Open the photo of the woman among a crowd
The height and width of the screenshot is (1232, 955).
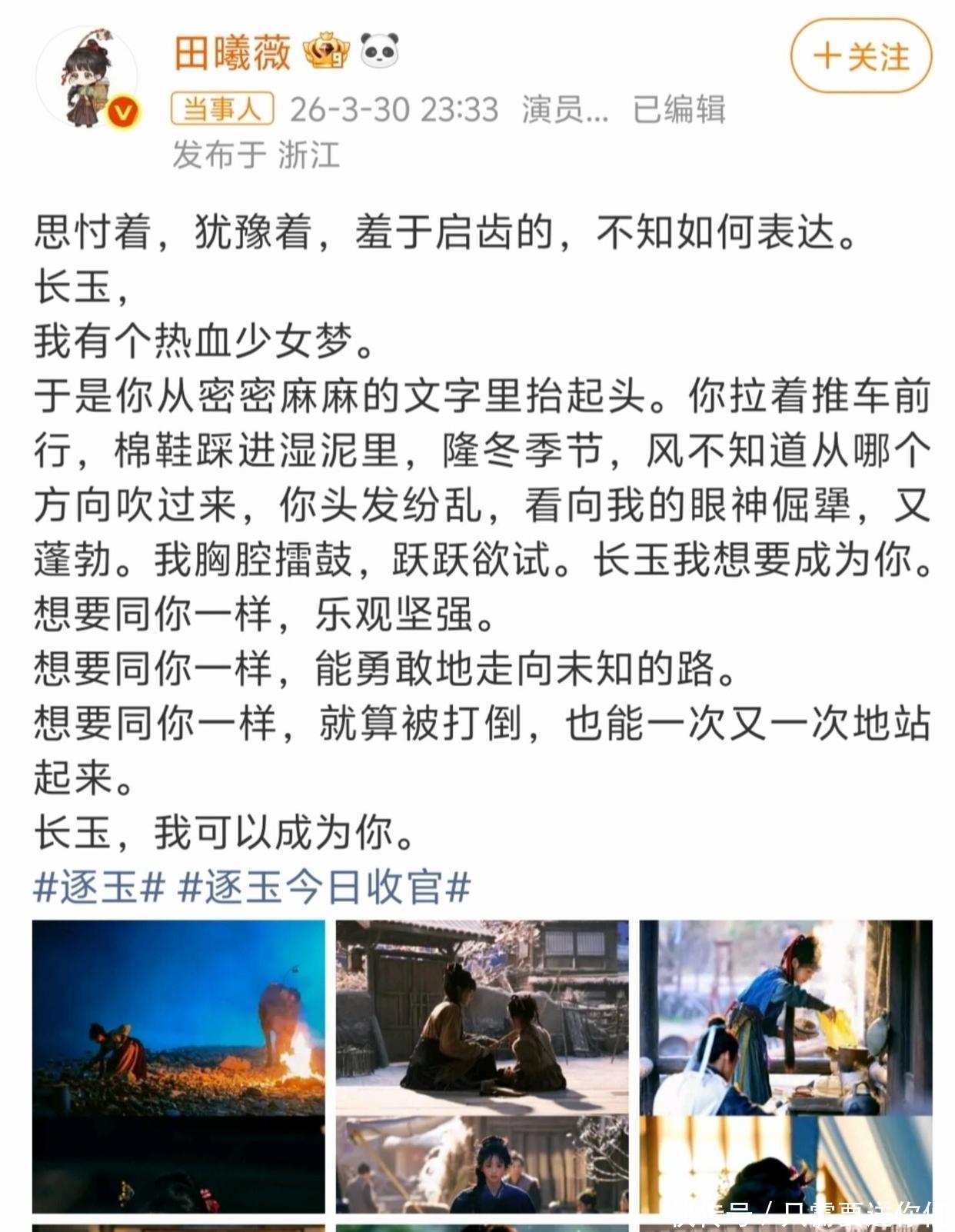482,1164
